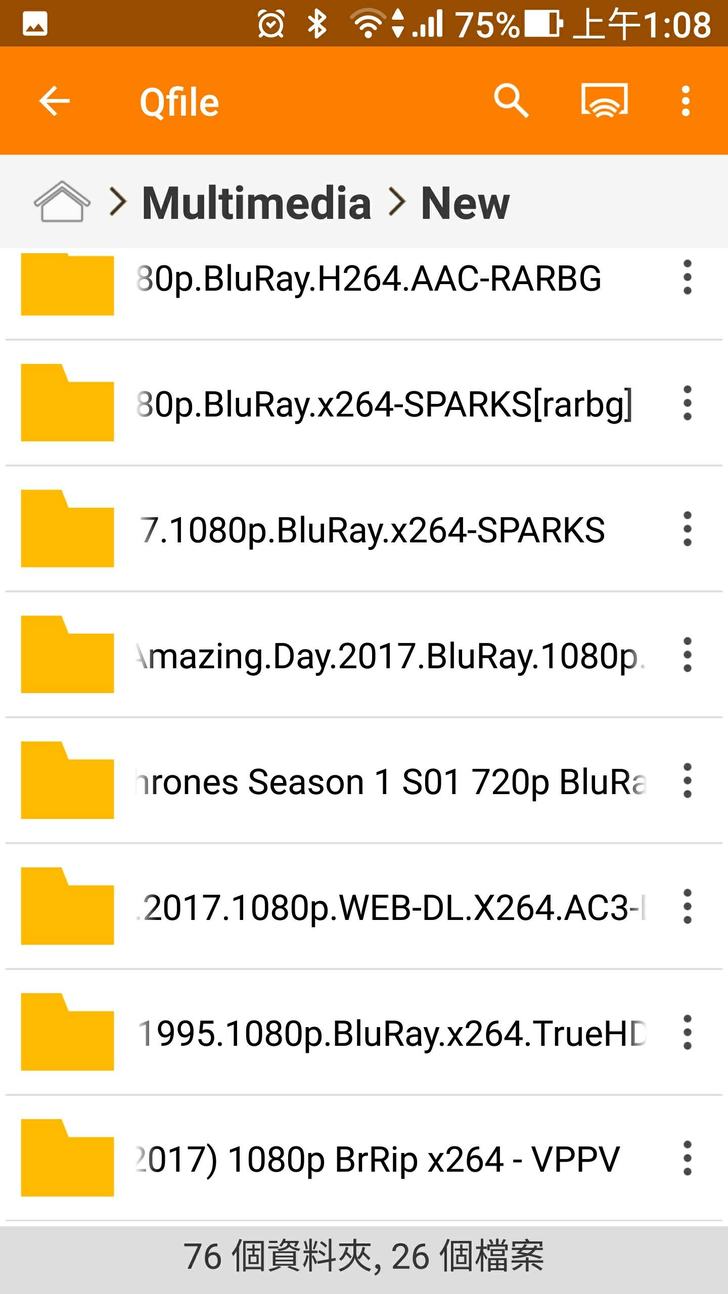
Task: Open the 1080p BrRip x264 - VPPV folder
Action: (378, 1160)
